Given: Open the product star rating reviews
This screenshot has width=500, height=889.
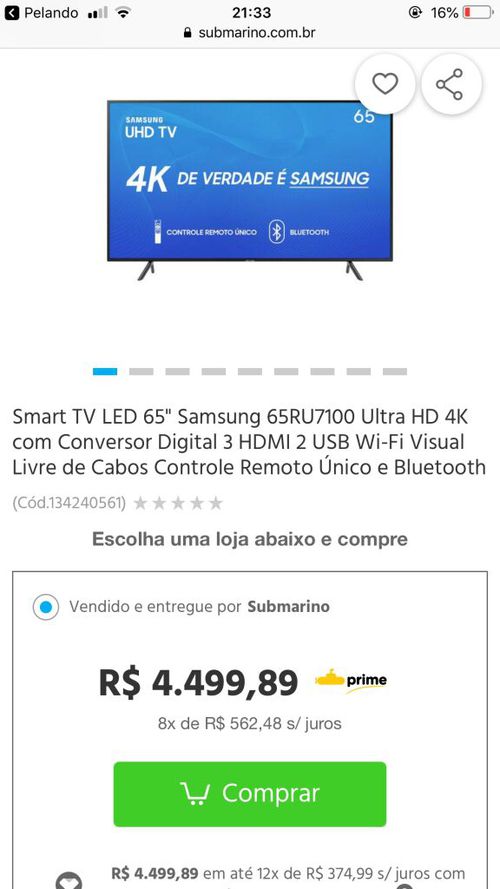Looking at the screenshot, I should point(178,503).
